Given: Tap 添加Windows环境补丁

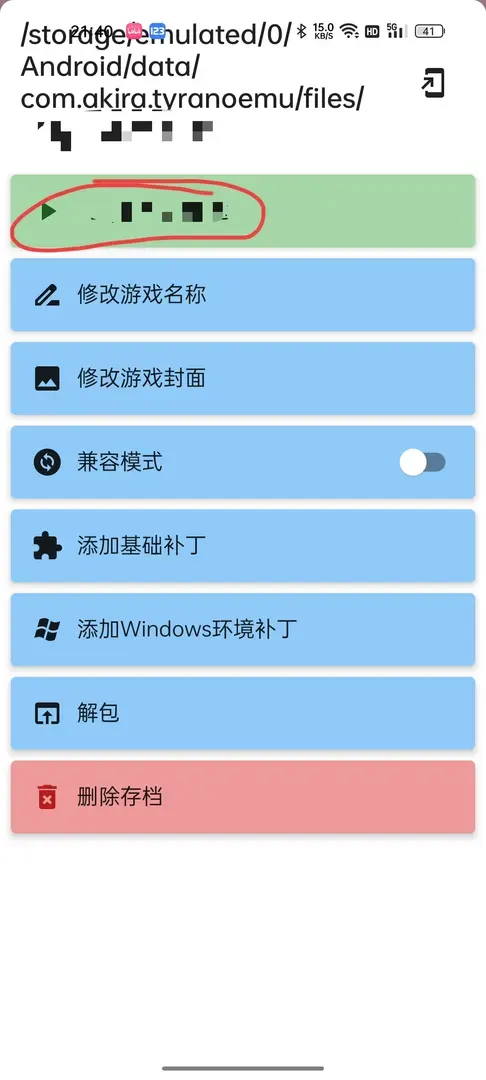Looking at the screenshot, I should 243,630.
